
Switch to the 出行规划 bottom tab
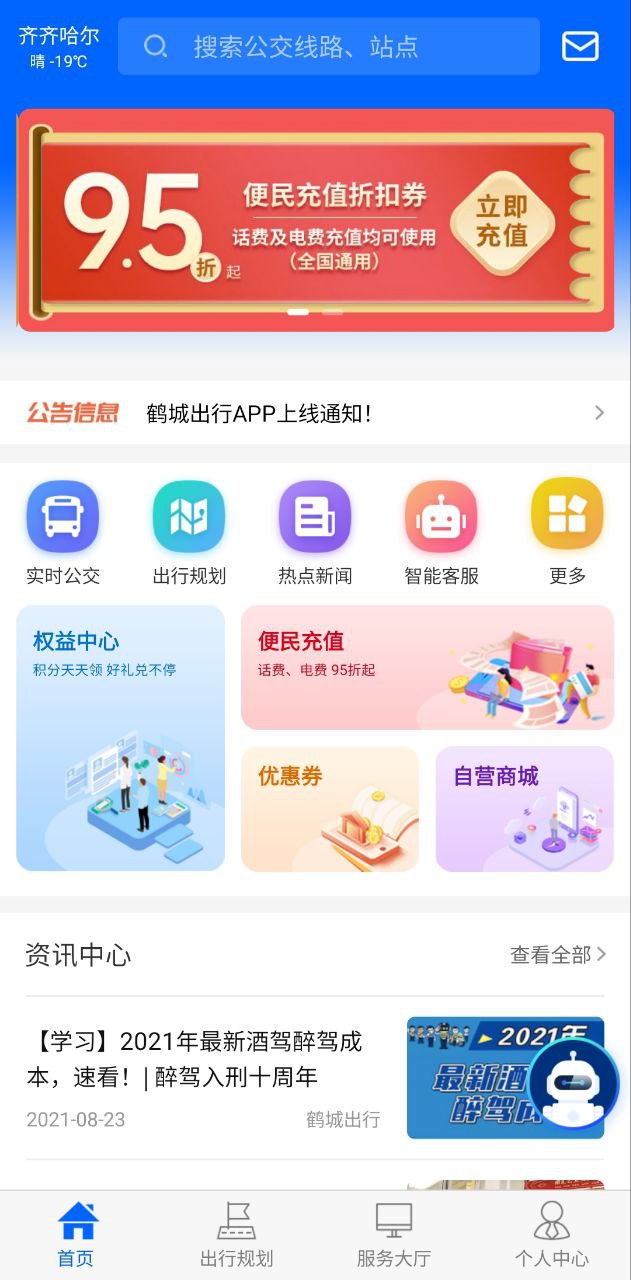[236, 1235]
